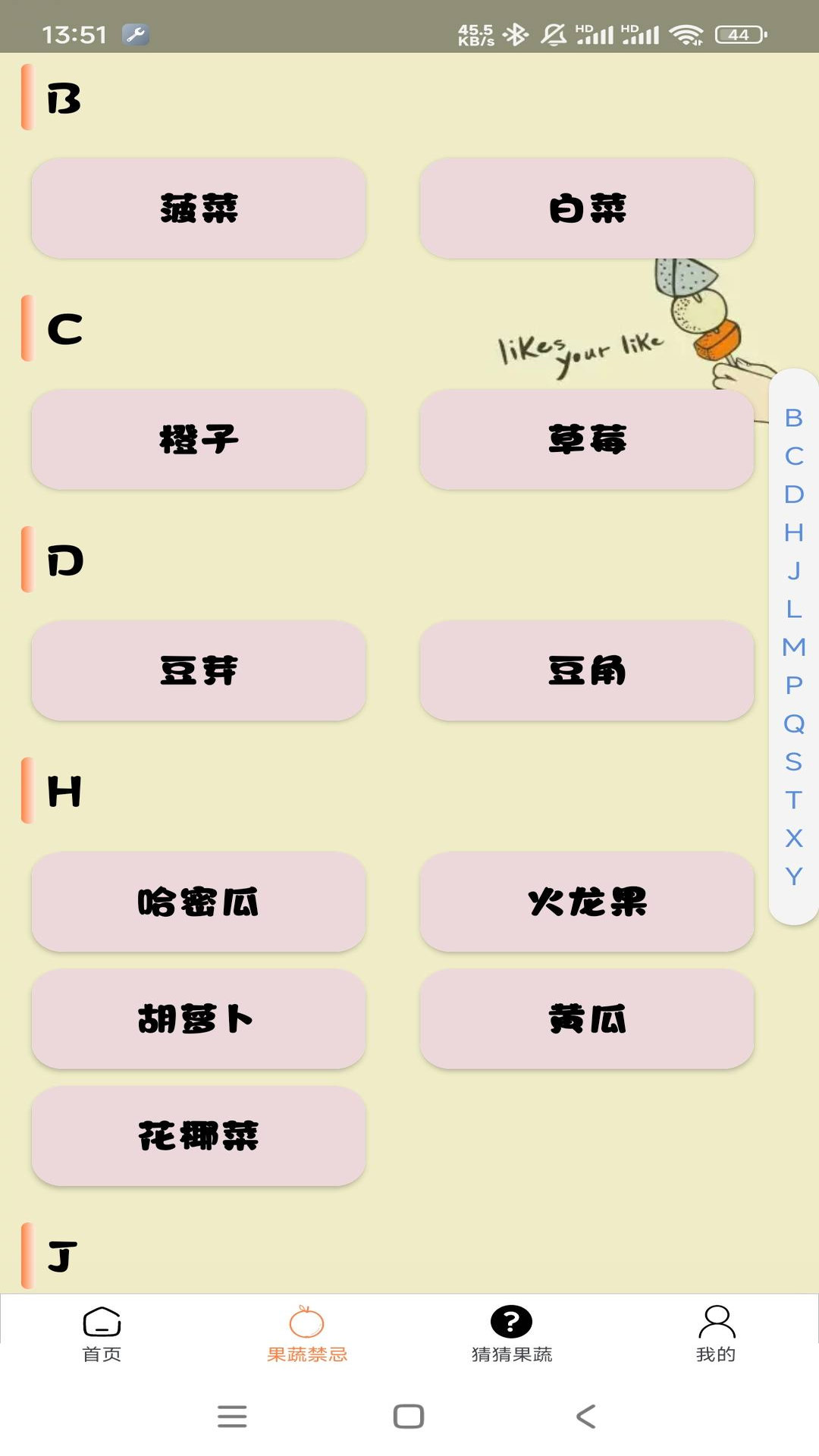Switch to the 首页 tab
This screenshot has height=1456, width=819.
tap(102, 1334)
